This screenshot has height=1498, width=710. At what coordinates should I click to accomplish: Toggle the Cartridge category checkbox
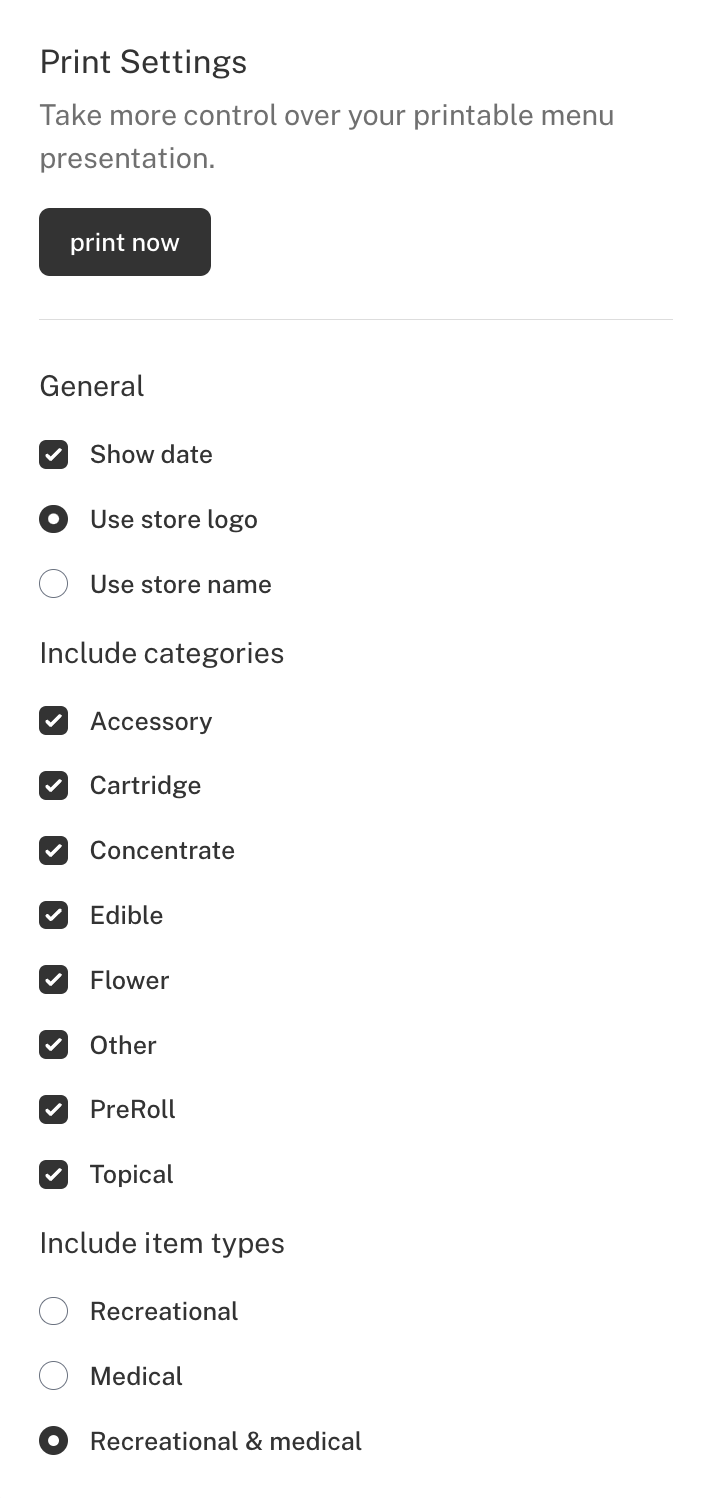(53, 786)
